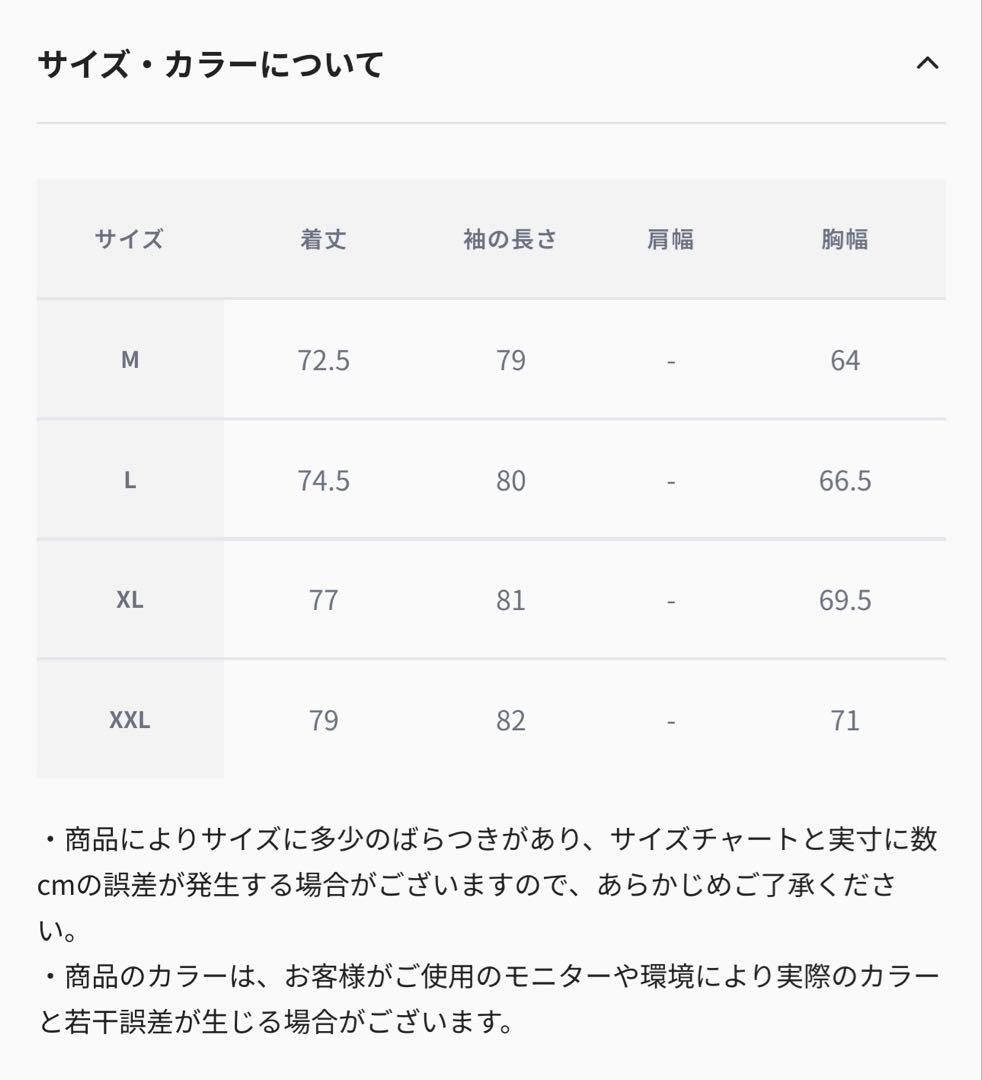Select the 胸幅 column header
This screenshot has height=1080, width=982.
845,238
